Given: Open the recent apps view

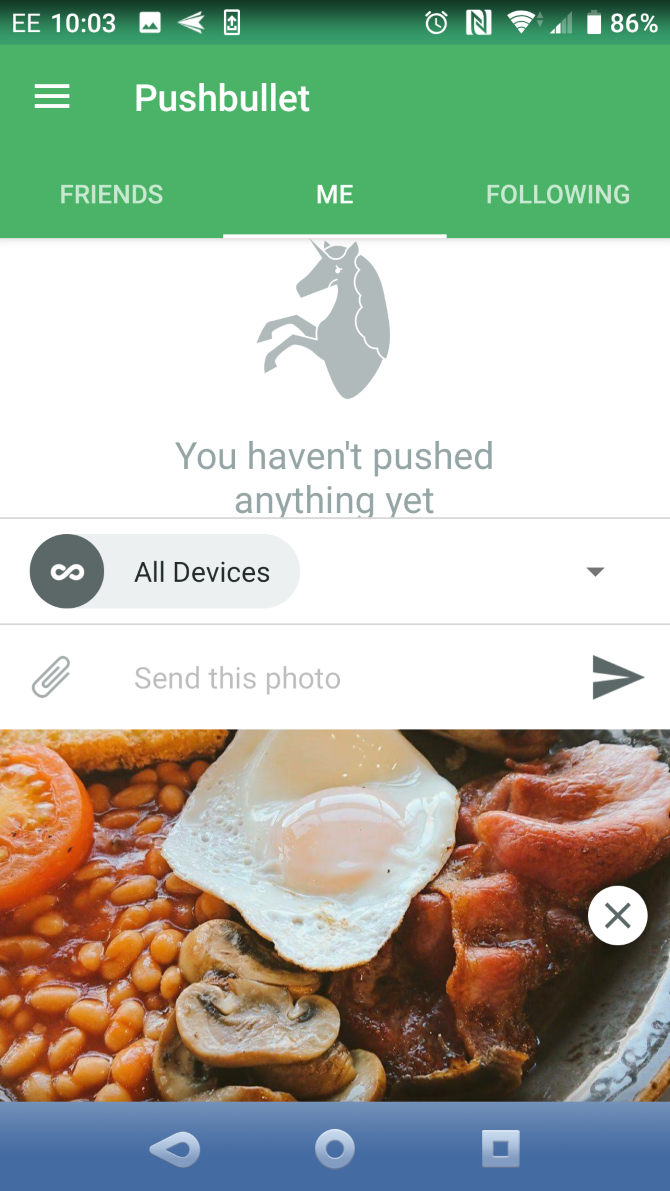Looking at the screenshot, I should tap(501, 1147).
